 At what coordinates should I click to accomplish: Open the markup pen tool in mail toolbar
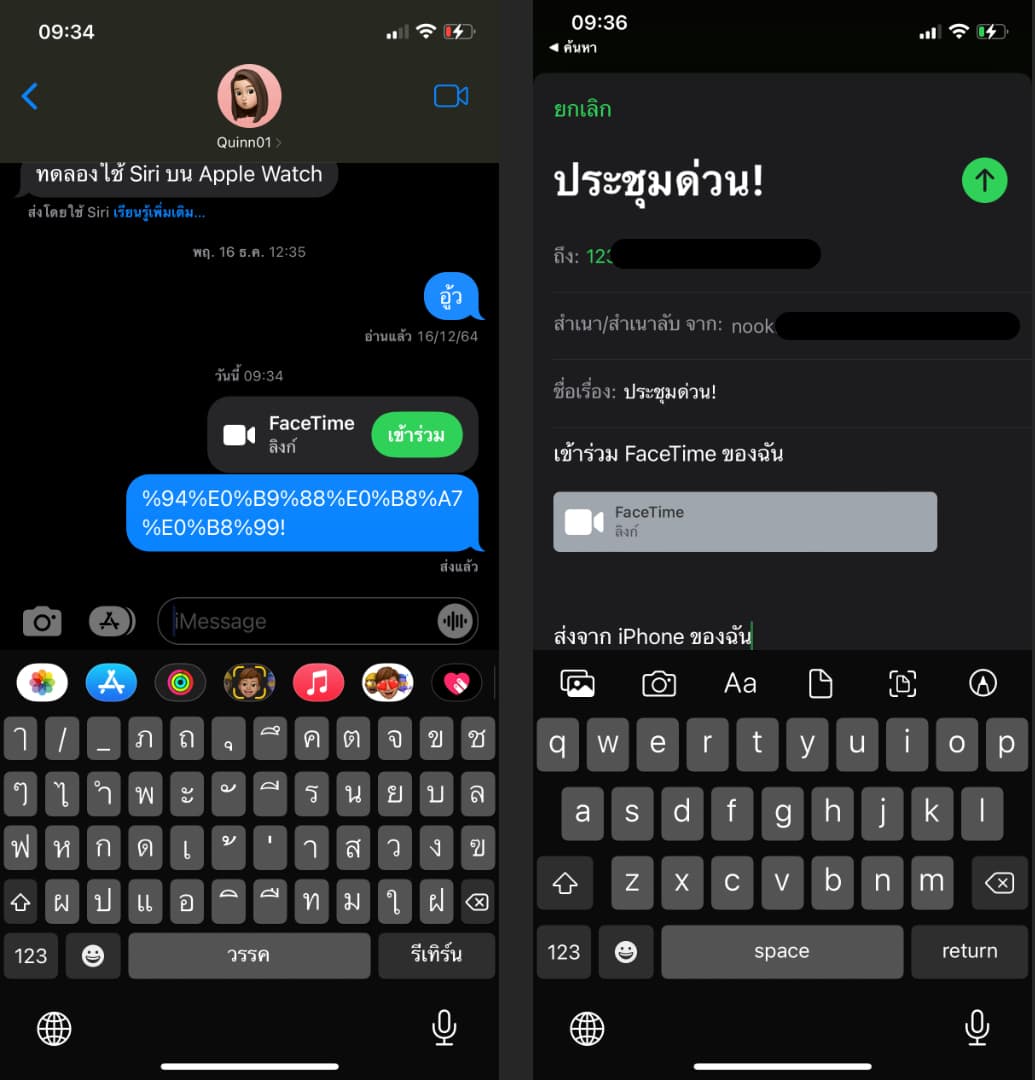pos(983,683)
